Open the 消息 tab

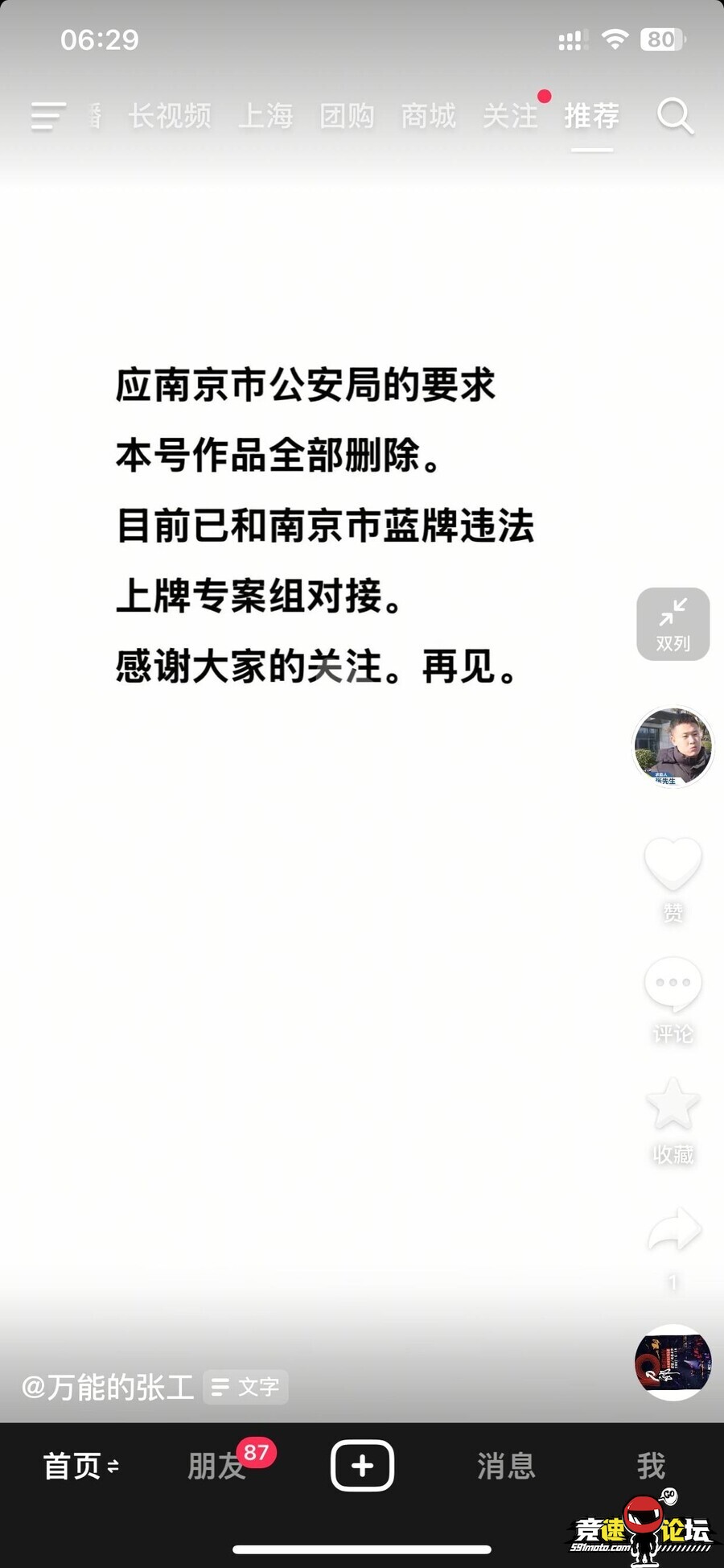click(506, 1466)
